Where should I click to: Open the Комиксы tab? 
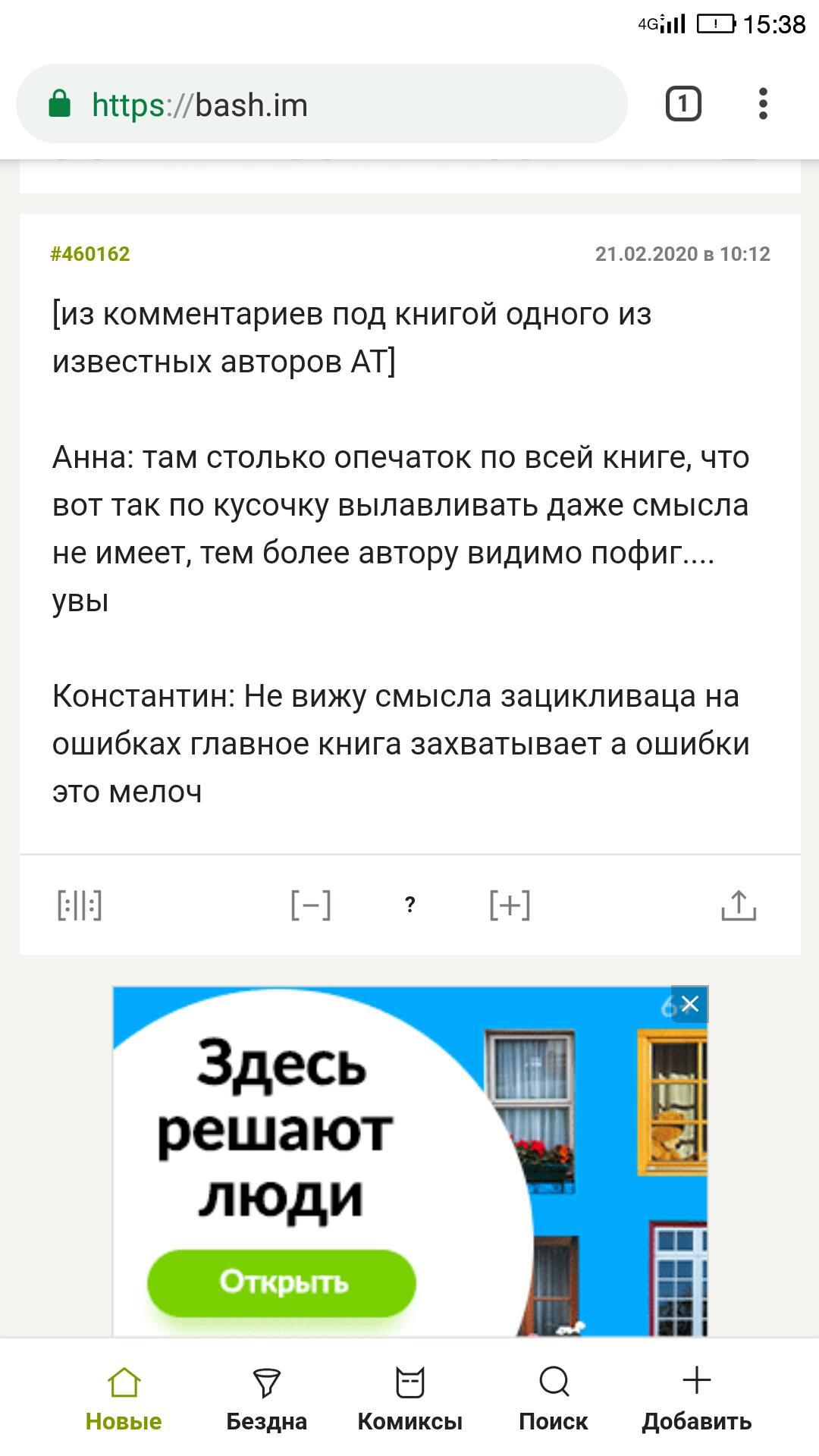tap(409, 1399)
